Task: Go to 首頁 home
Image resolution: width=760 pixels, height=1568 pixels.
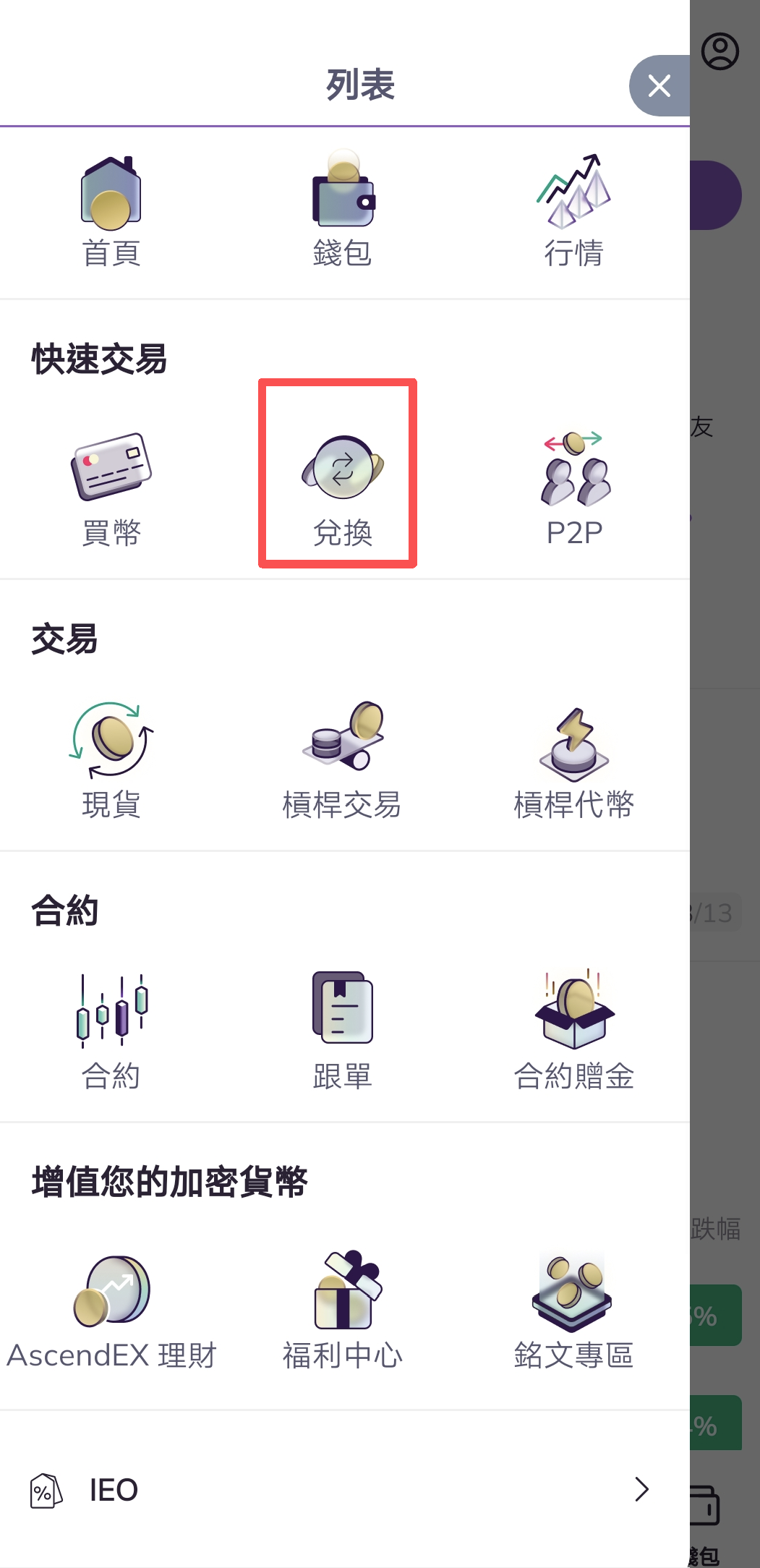Action: tap(111, 210)
